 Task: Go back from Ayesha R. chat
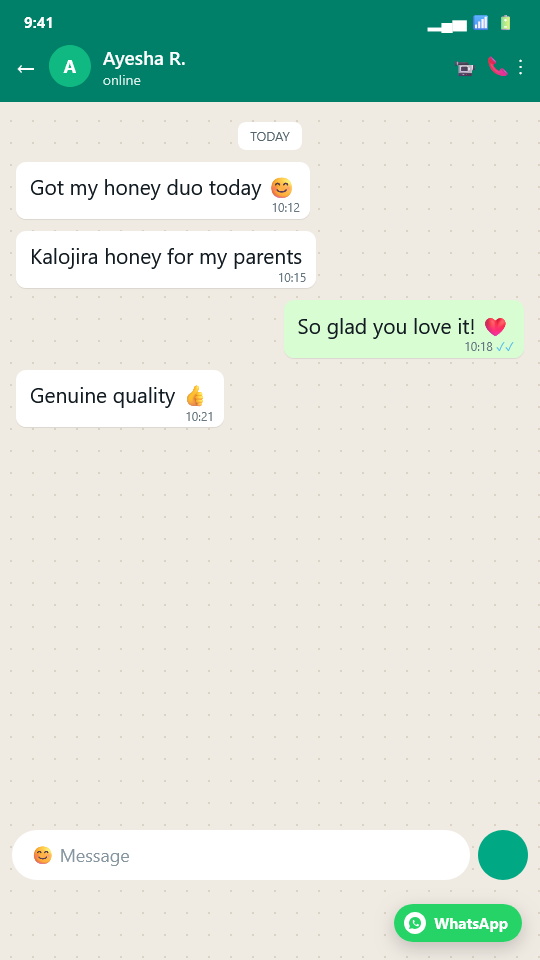pos(26,68)
